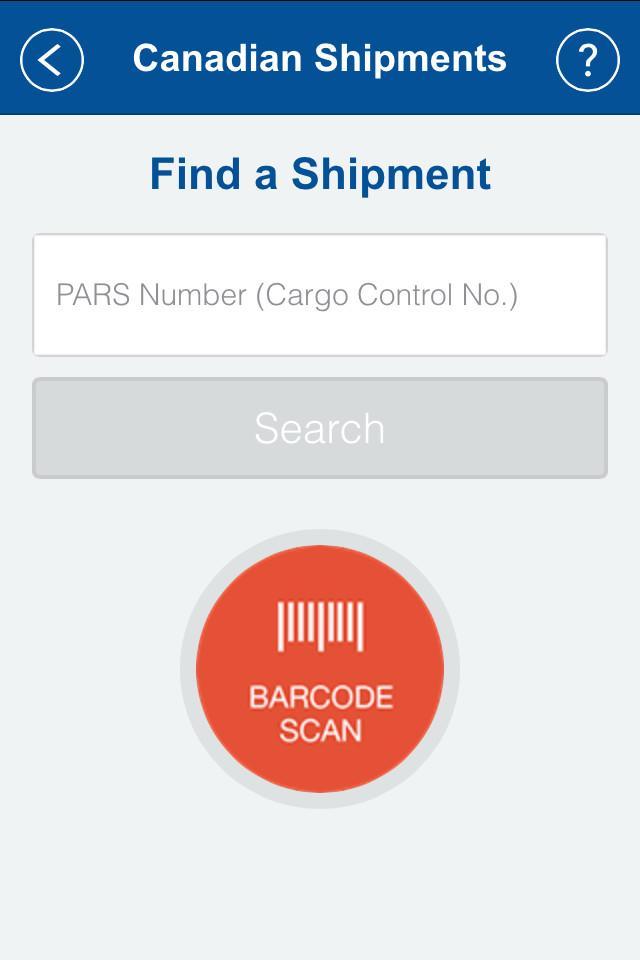Start a Barcode Scan
The image size is (640, 960).
pyautogui.click(x=320, y=669)
